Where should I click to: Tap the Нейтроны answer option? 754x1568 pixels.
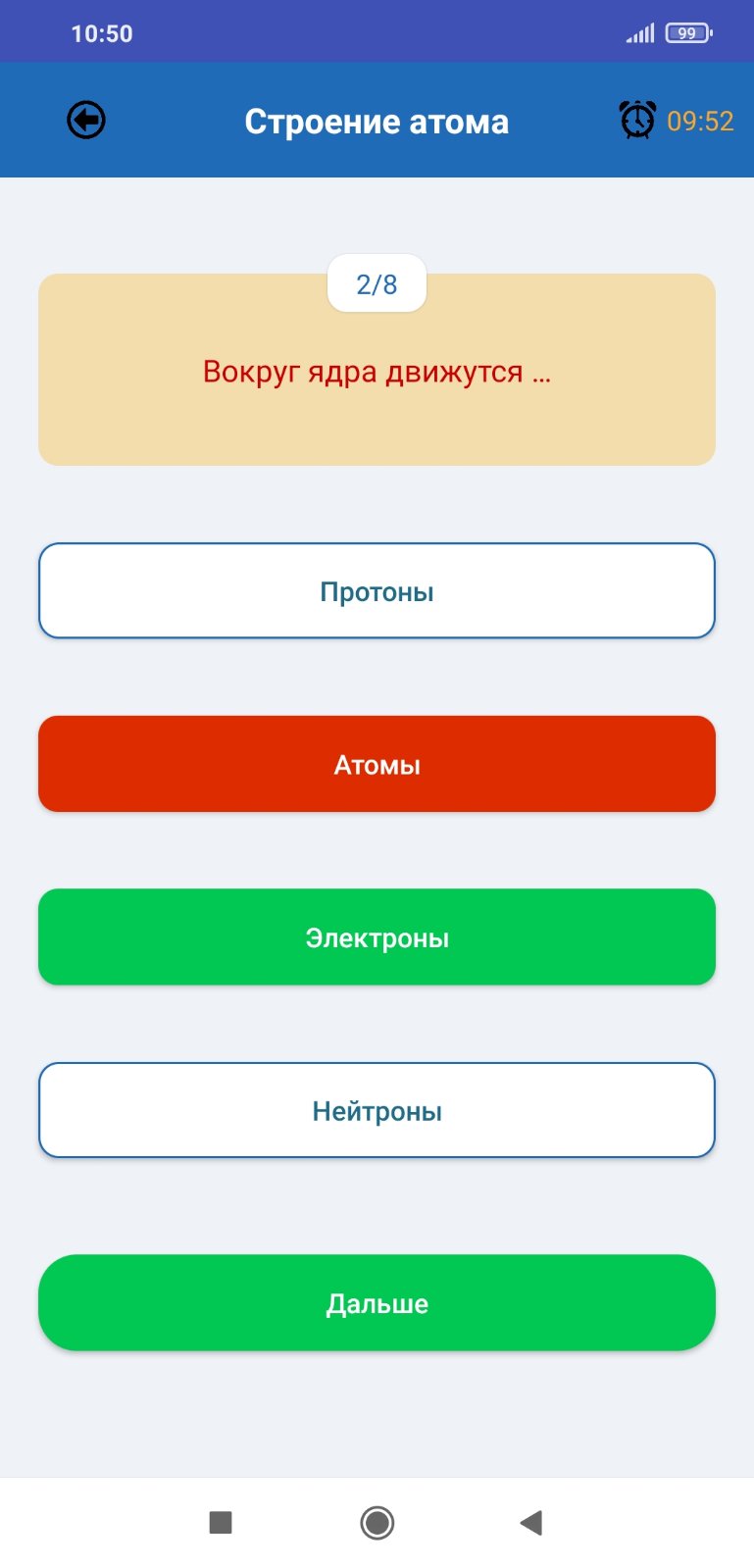tap(377, 1110)
